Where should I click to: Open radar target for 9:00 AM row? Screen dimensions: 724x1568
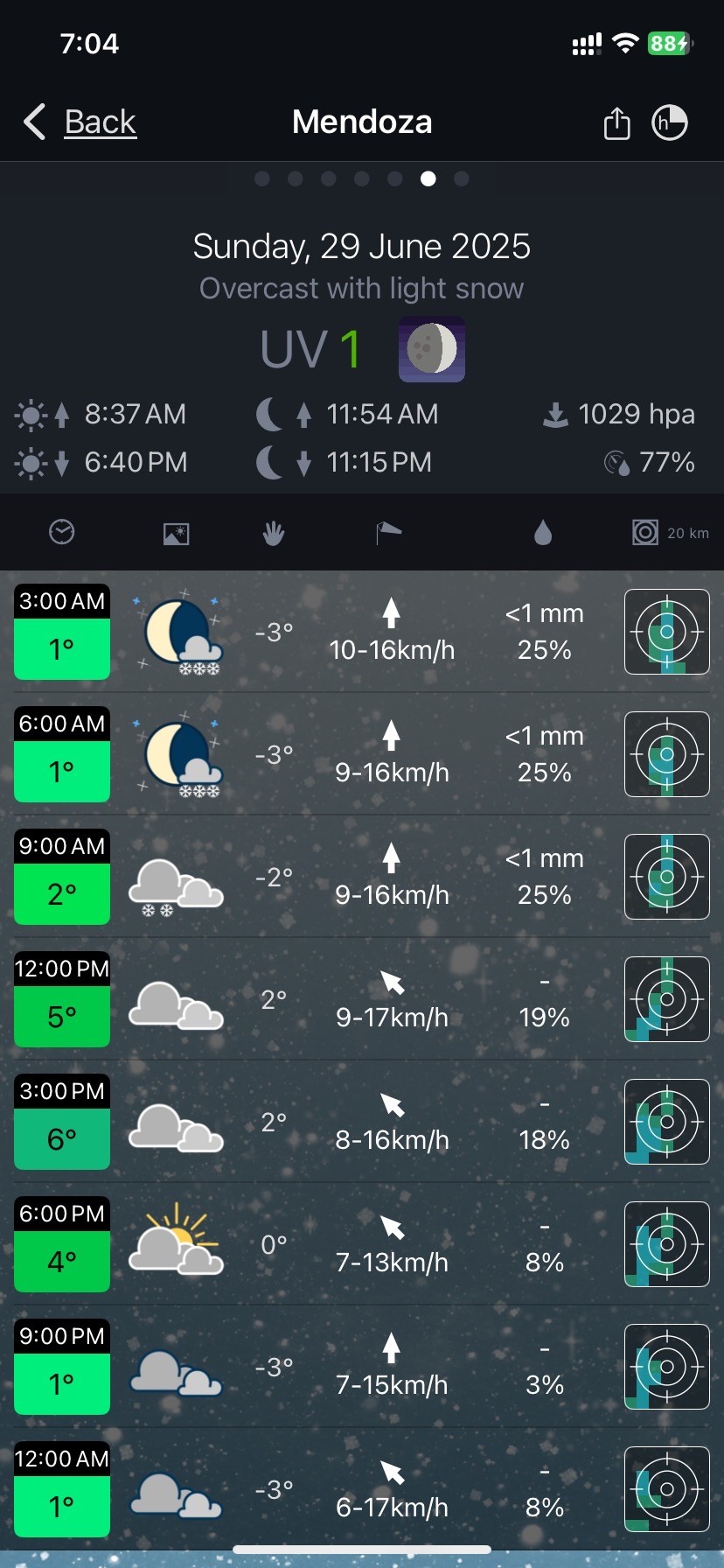[666, 877]
